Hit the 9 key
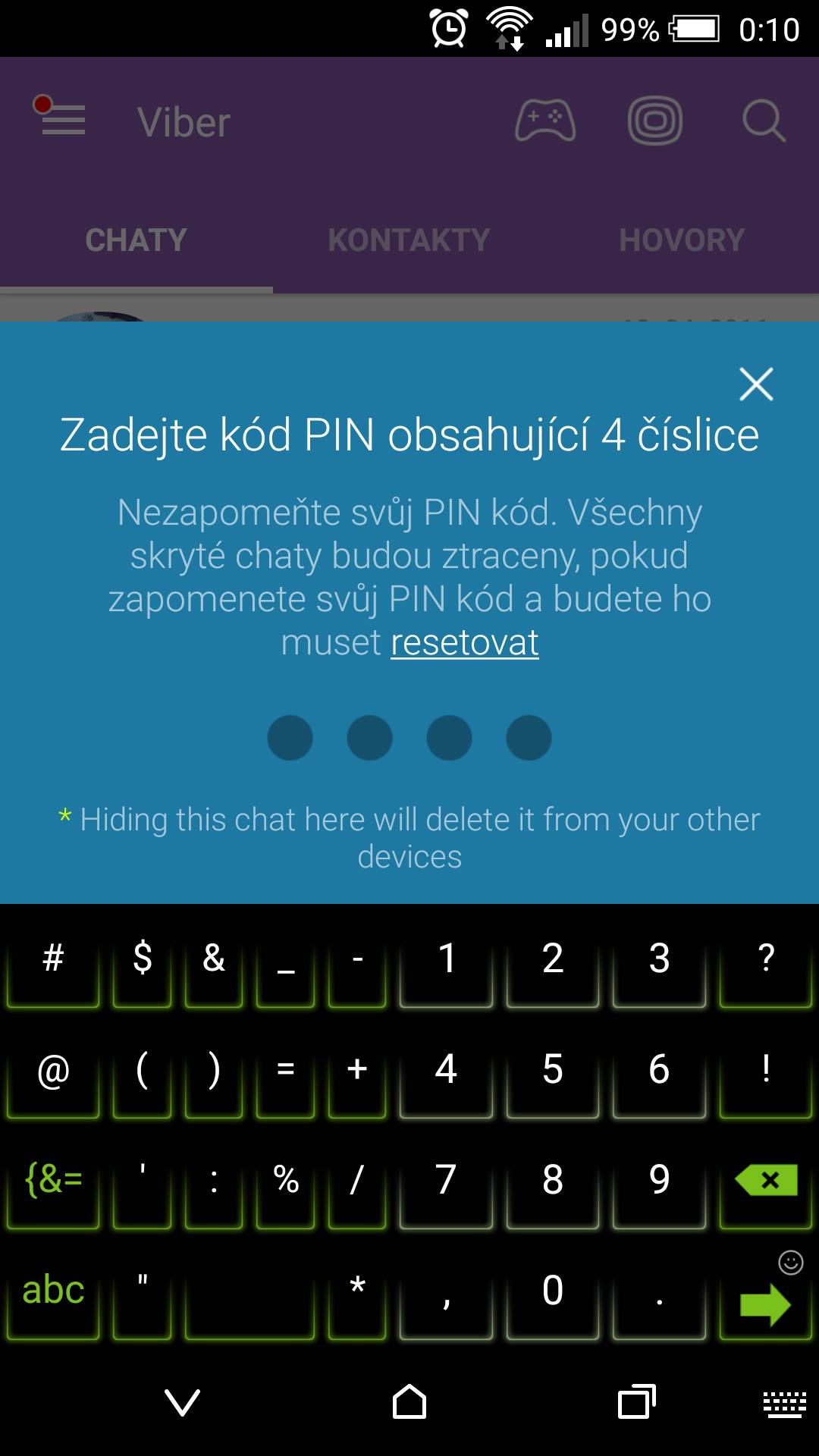Screen dimensions: 819x1456 point(659,1180)
